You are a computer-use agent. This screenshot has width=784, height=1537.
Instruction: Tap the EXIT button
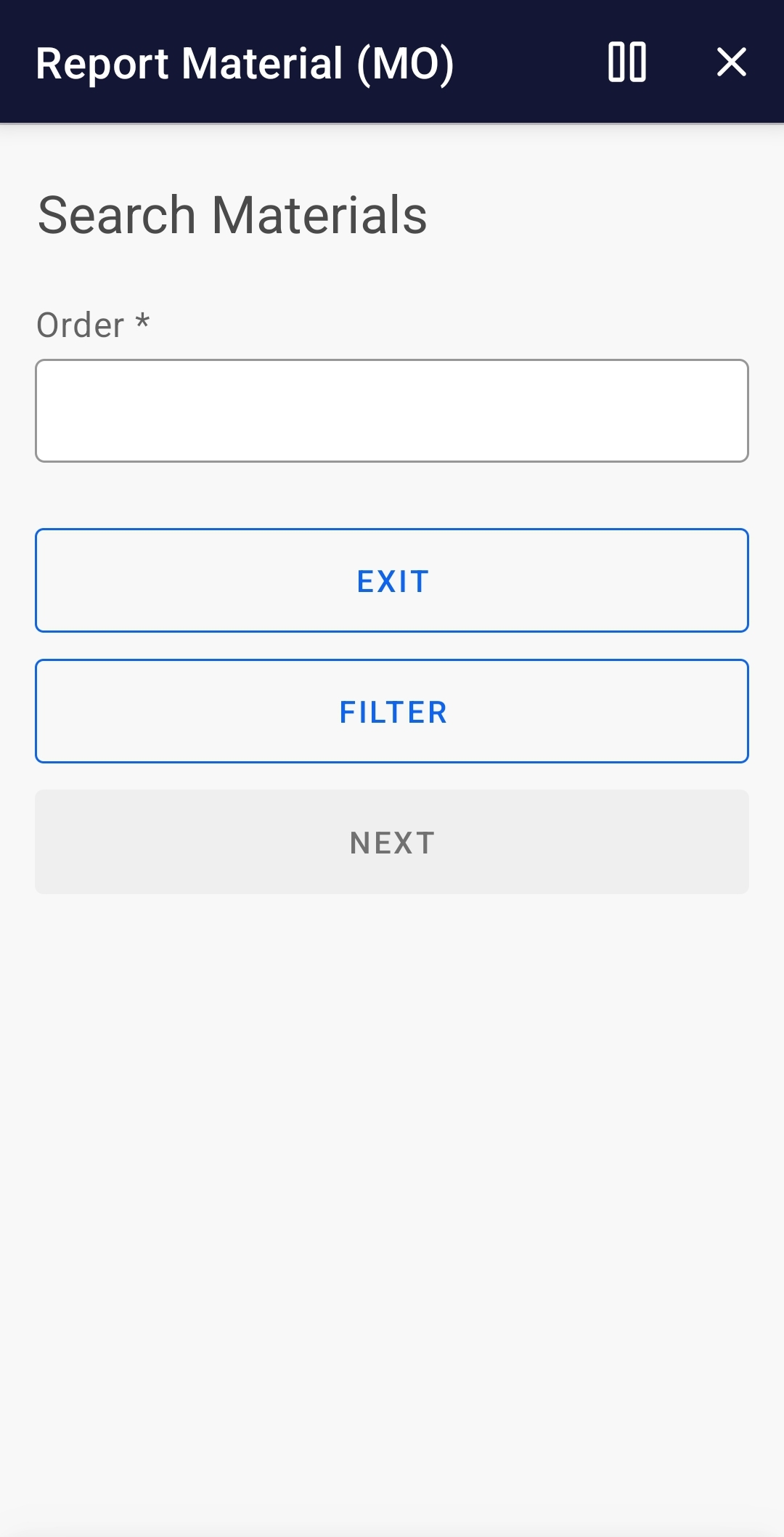[x=392, y=580]
